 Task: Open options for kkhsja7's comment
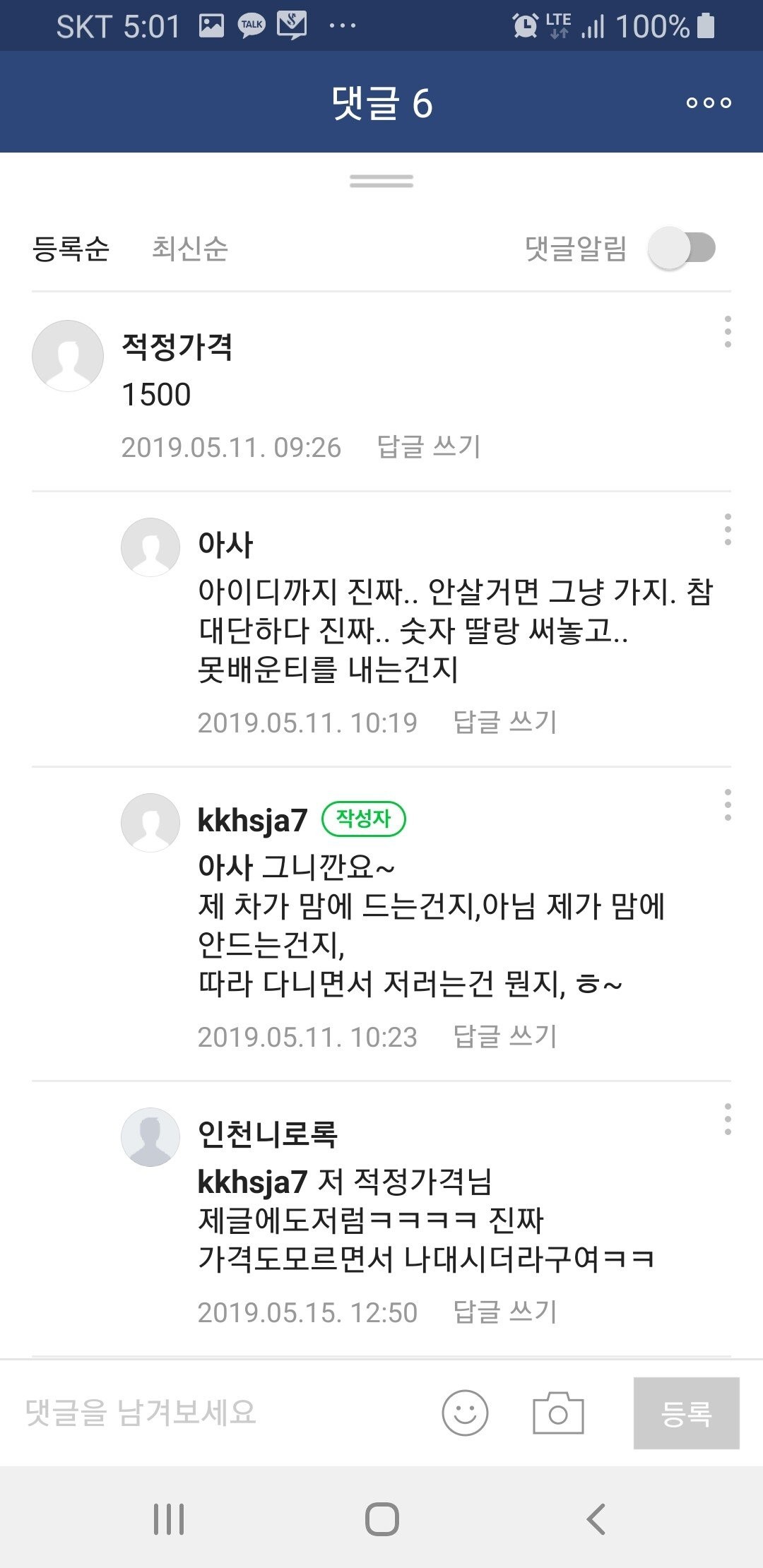point(728,805)
